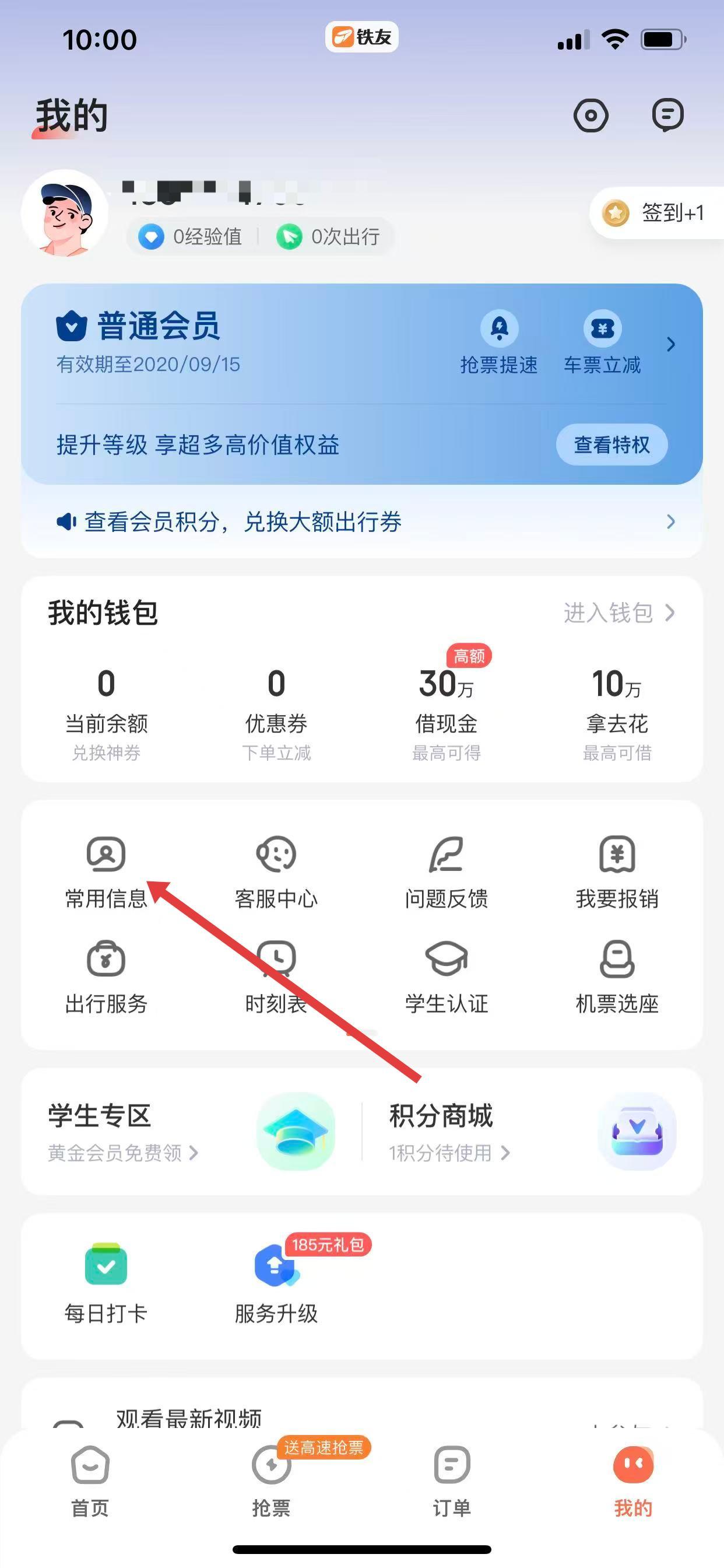Open the settings icon in the header

(x=591, y=115)
